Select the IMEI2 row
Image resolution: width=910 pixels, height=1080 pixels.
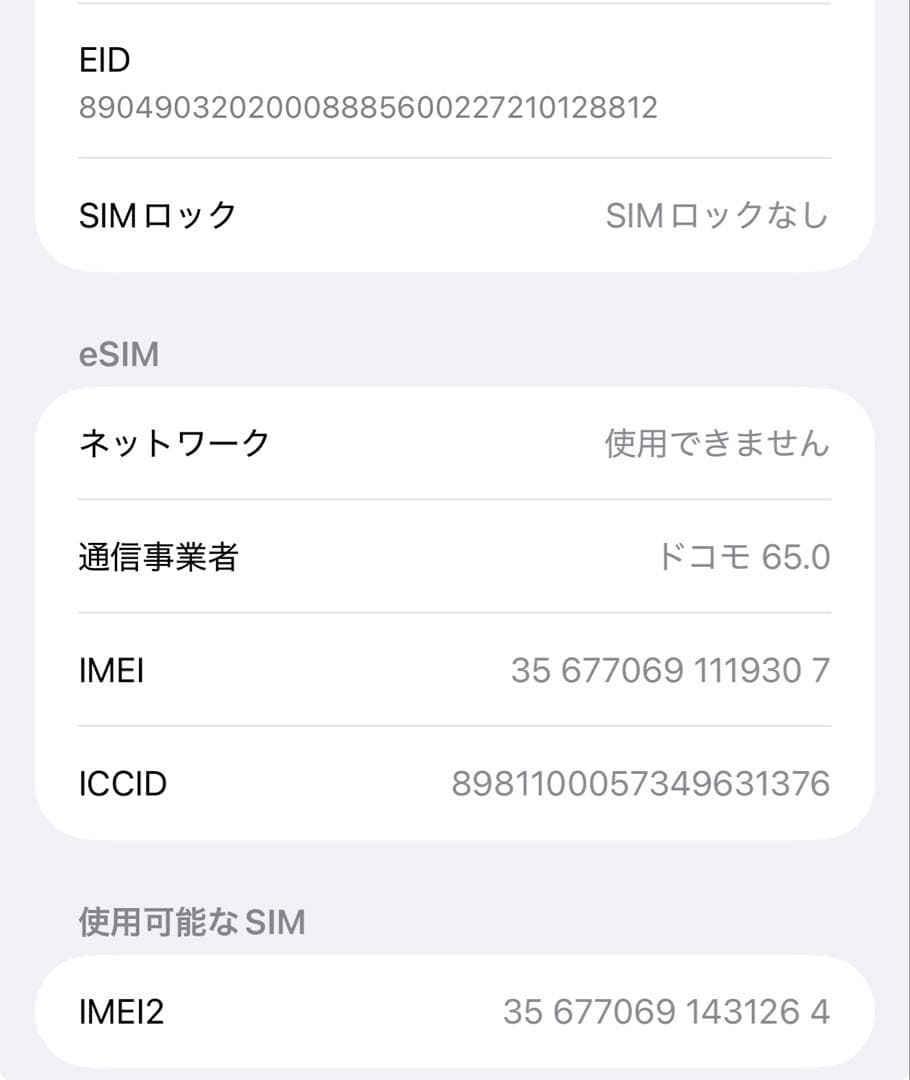coord(455,1012)
